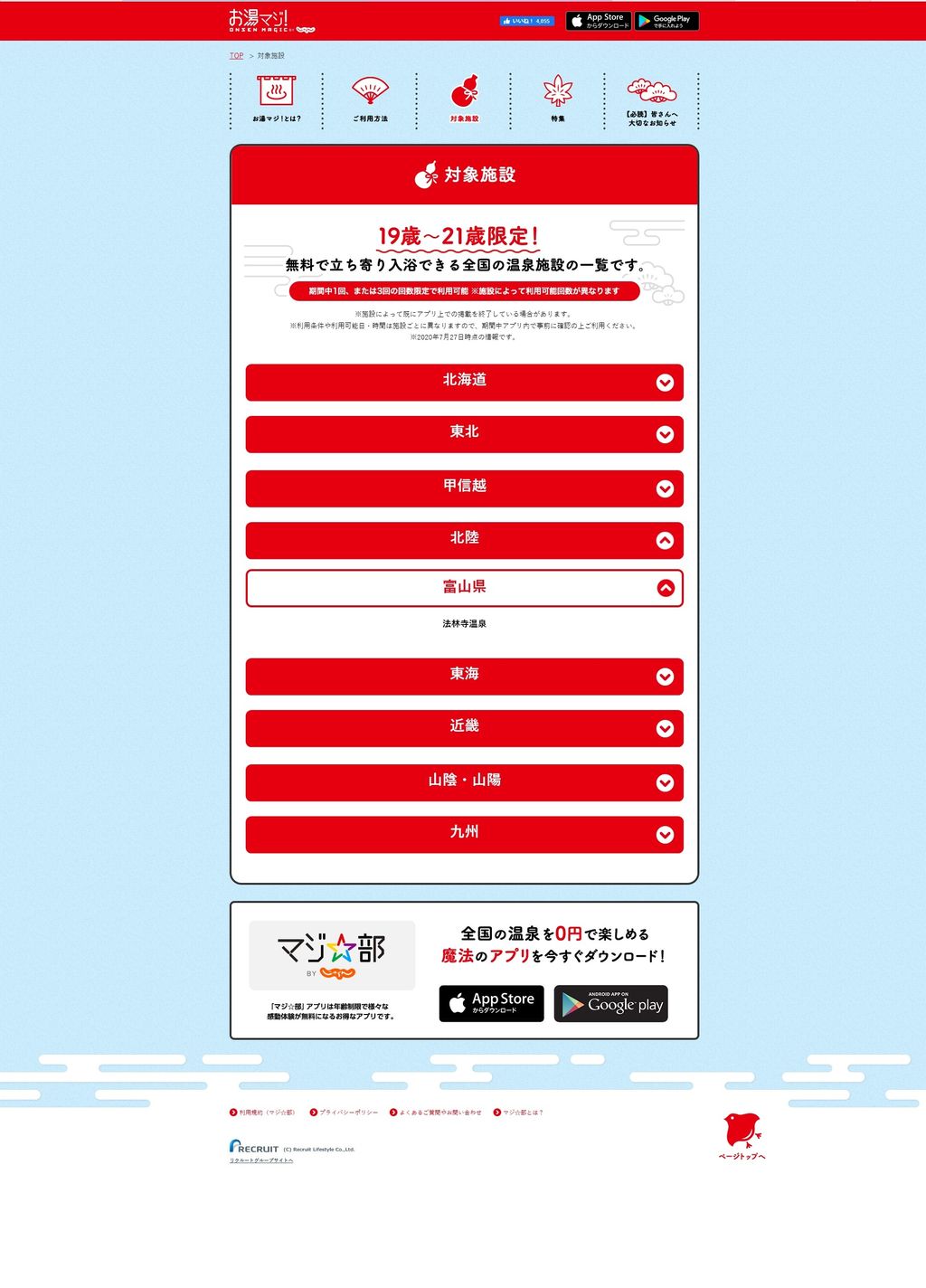Open the 法林寺温泉 facility link
926x1288 pixels.
click(464, 623)
